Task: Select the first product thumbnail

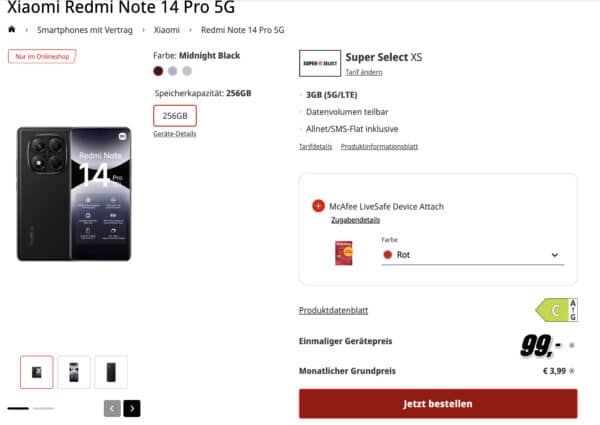Action: click(x=37, y=372)
